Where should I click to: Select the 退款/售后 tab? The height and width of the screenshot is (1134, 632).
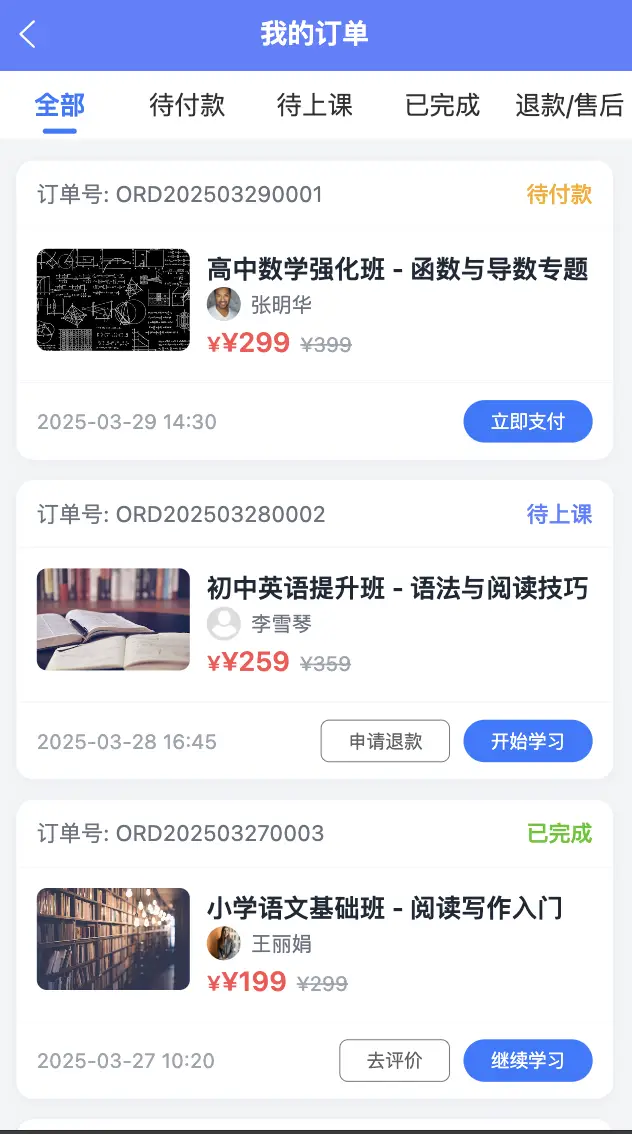[569, 105]
